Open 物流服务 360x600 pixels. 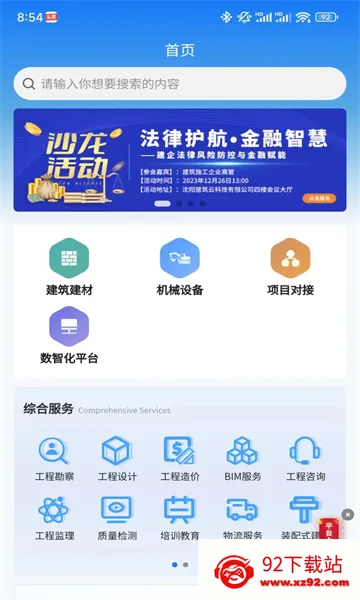tap(243, 518)
